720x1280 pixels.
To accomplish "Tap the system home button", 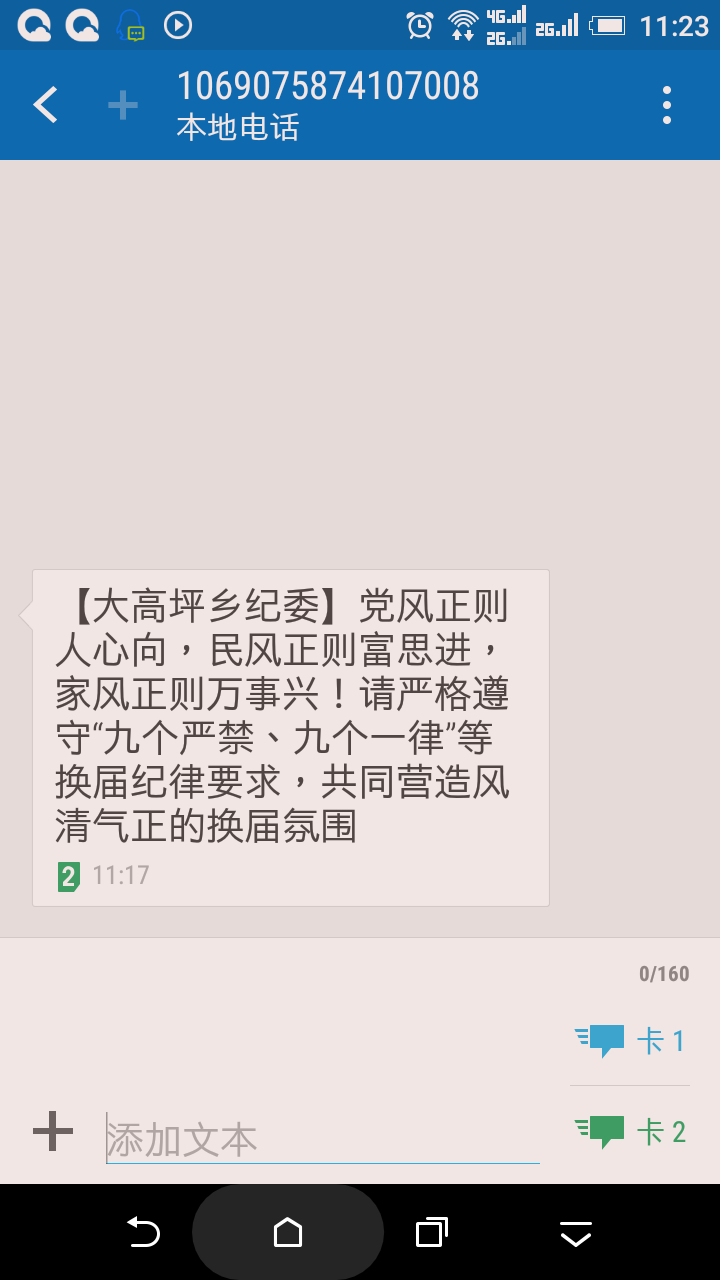I will pyautogui.click(x=288, y=1233).
